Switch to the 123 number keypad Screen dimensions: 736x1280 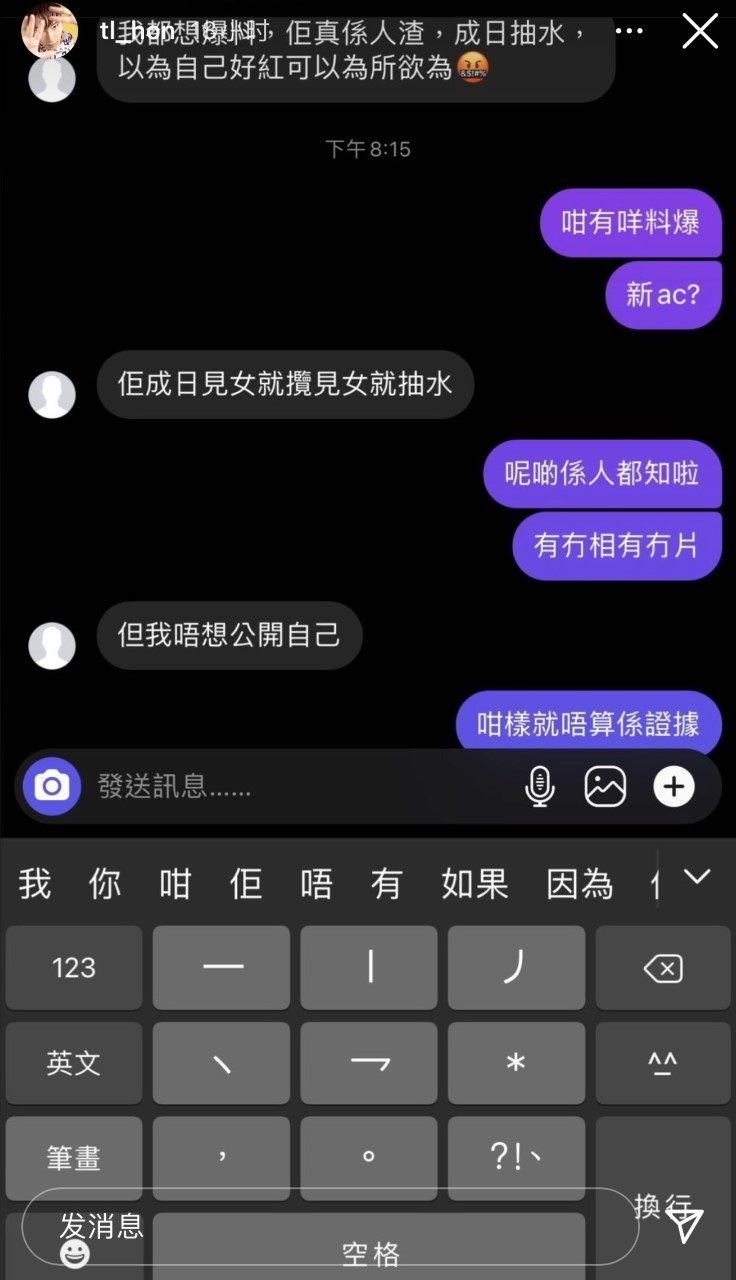73,967
